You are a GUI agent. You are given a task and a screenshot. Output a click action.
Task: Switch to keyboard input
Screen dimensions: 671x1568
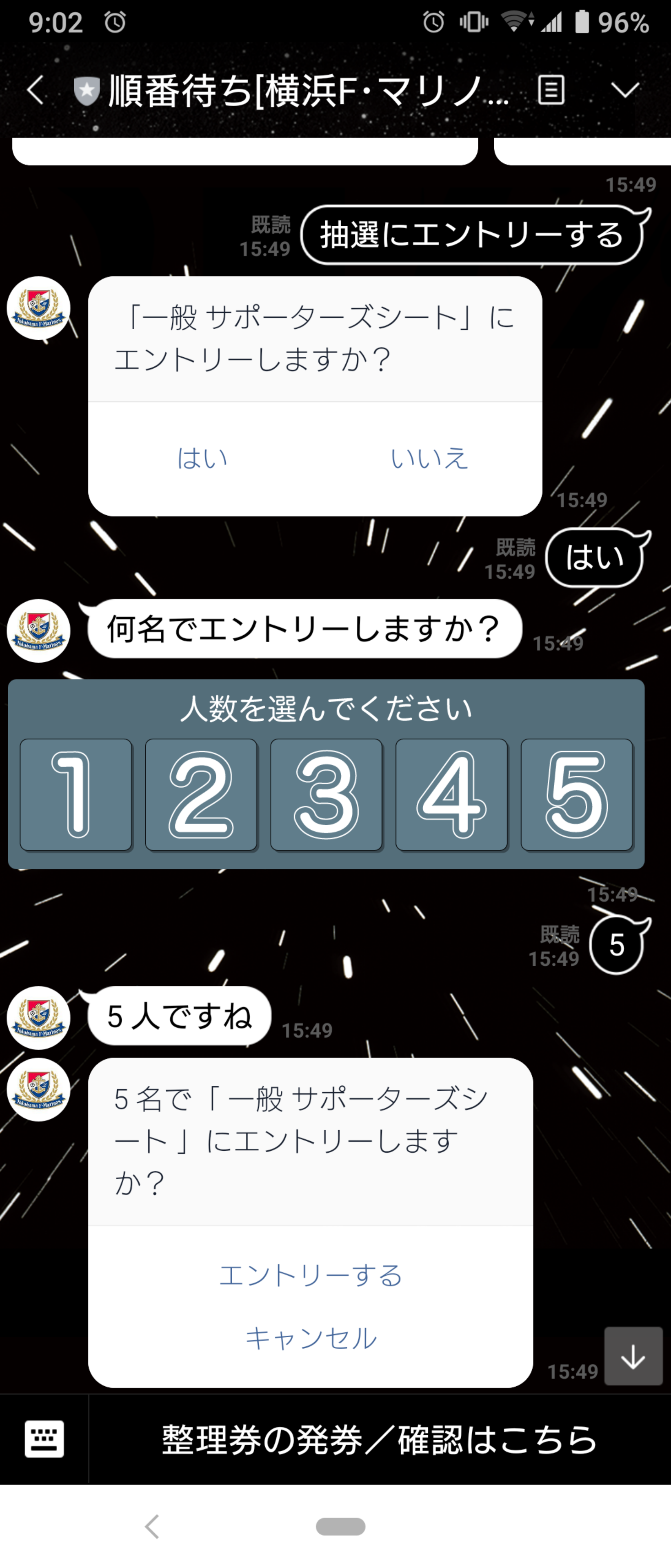tap(44, 1439)
